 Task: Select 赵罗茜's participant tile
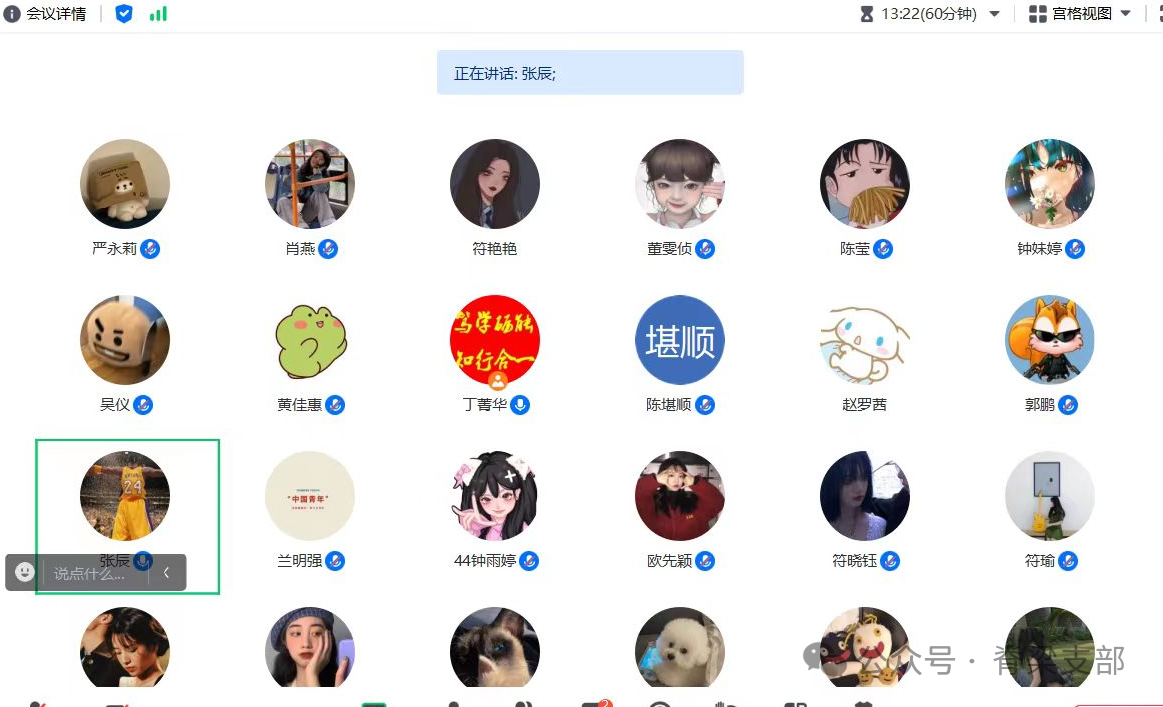(x=865, y=341)
